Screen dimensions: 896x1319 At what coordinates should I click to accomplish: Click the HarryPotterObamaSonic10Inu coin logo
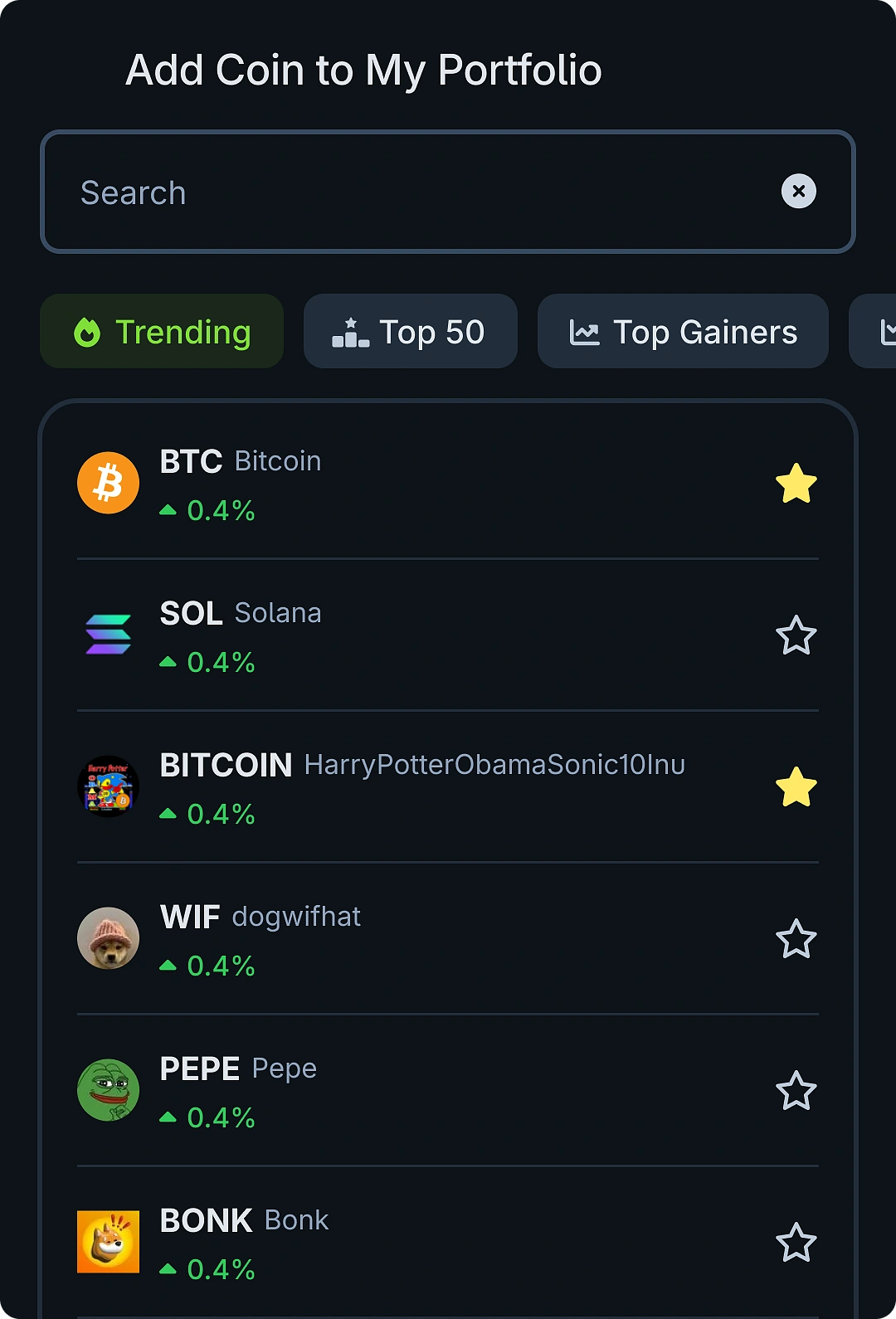108,786
